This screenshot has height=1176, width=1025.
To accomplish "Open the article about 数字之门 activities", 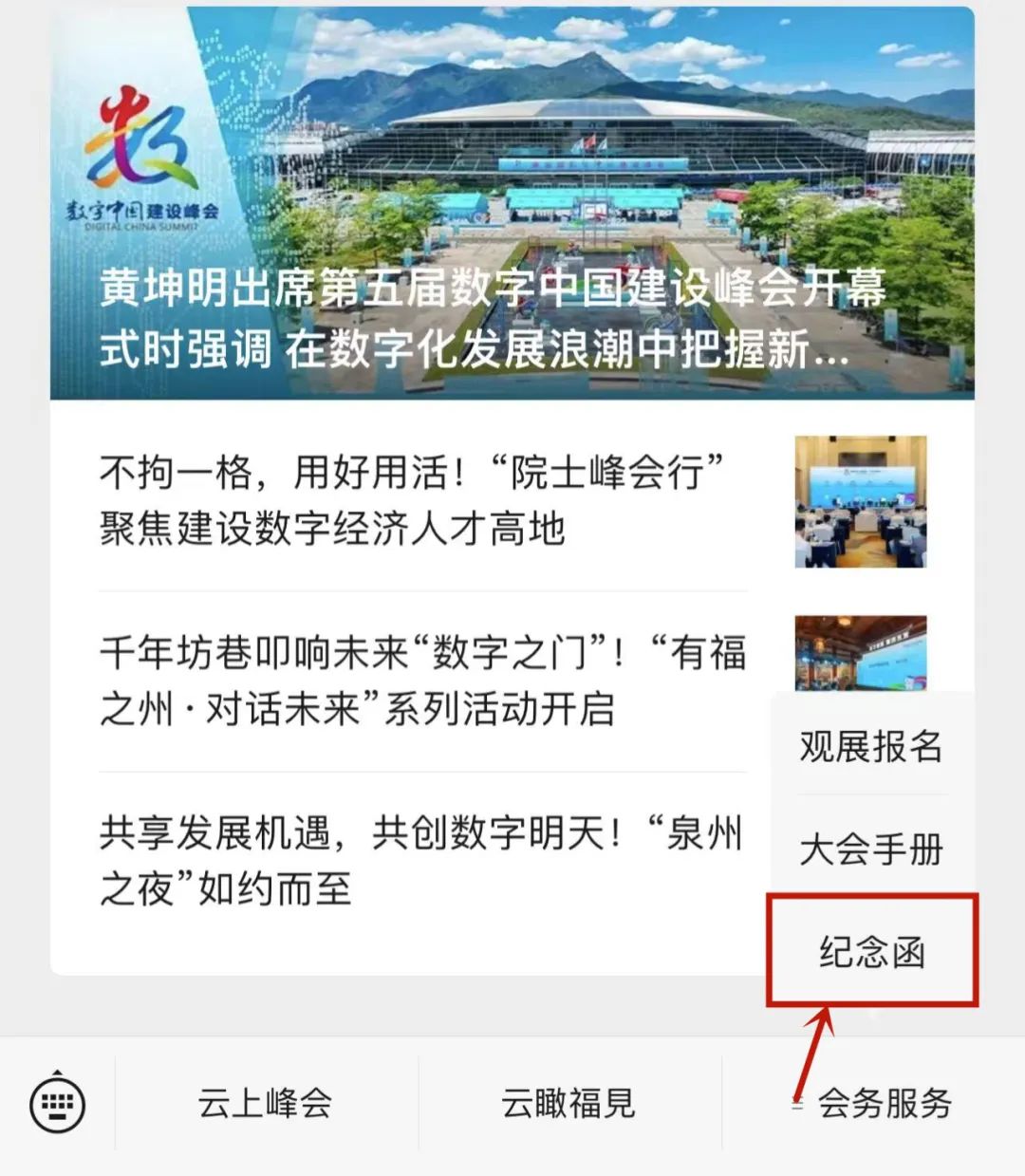I will point(422,681).
